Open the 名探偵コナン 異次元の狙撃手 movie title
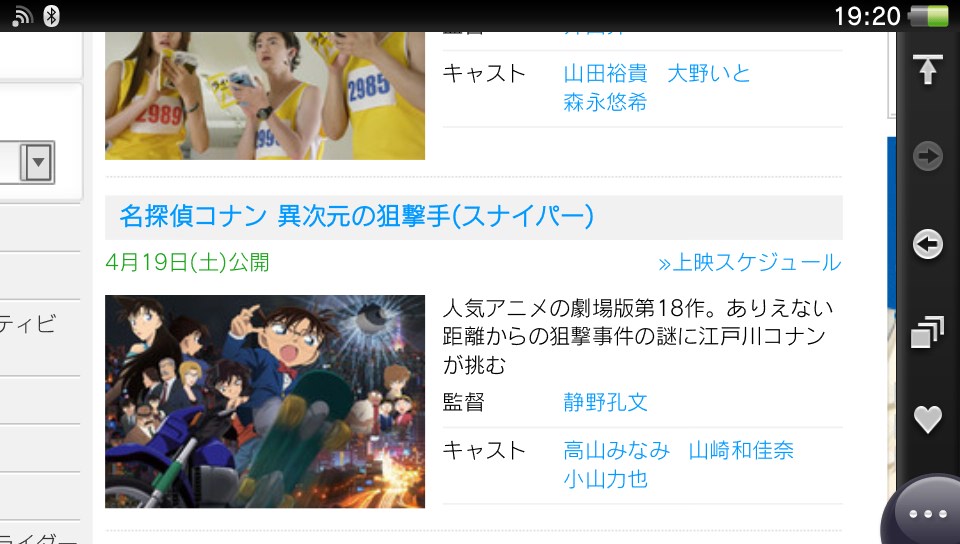The width and height of the screenshot is (960, 544). (x=357, y=215)
